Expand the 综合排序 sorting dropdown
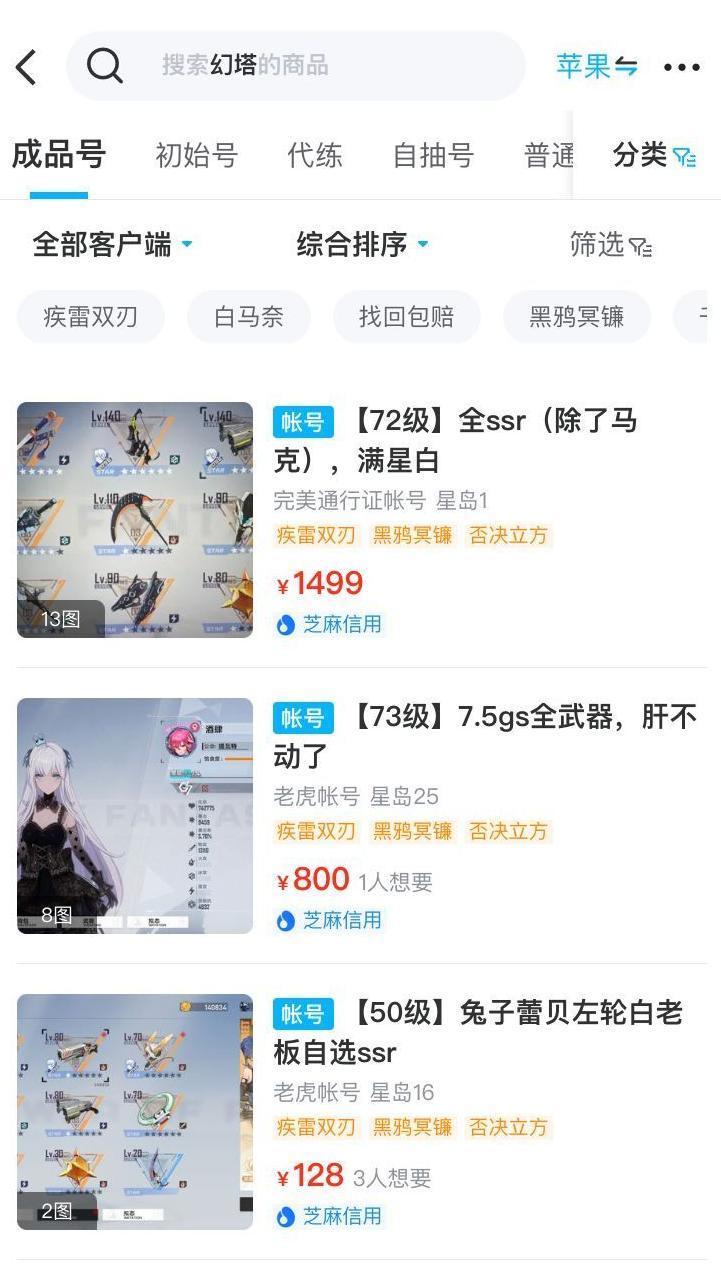Viewport: 721px width, 1269px height. tap(362, 244)
